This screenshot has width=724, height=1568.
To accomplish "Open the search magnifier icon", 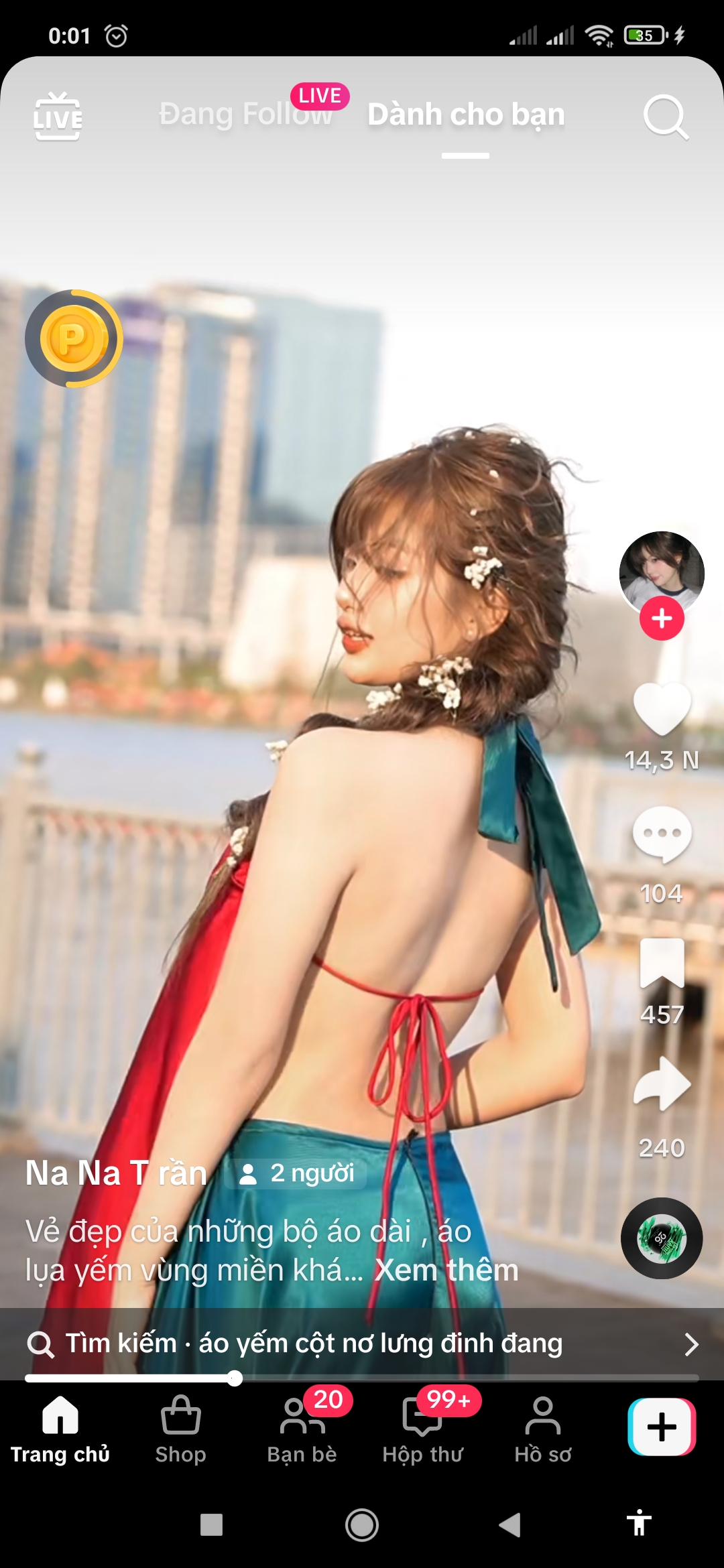I will [665, 117].
